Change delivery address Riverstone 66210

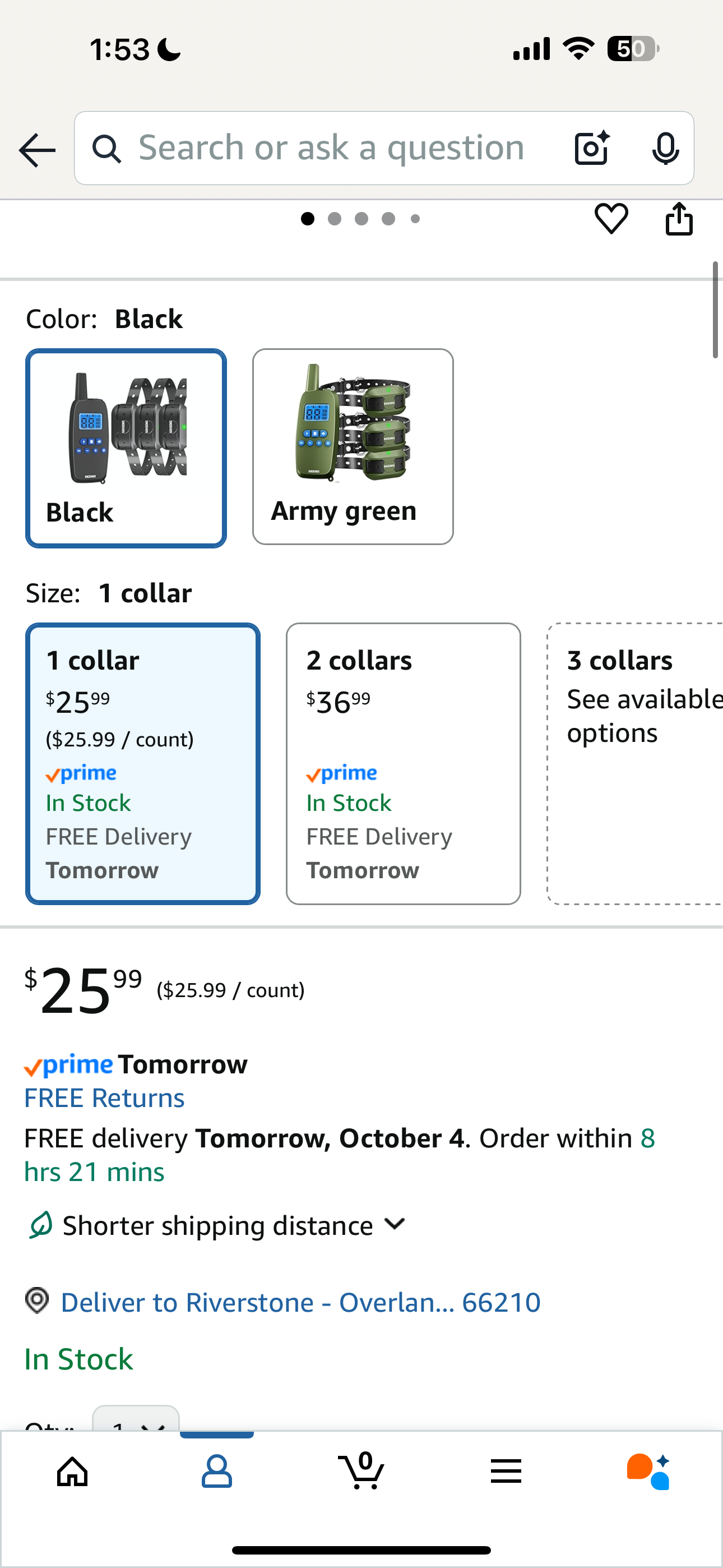(300, 1303)
